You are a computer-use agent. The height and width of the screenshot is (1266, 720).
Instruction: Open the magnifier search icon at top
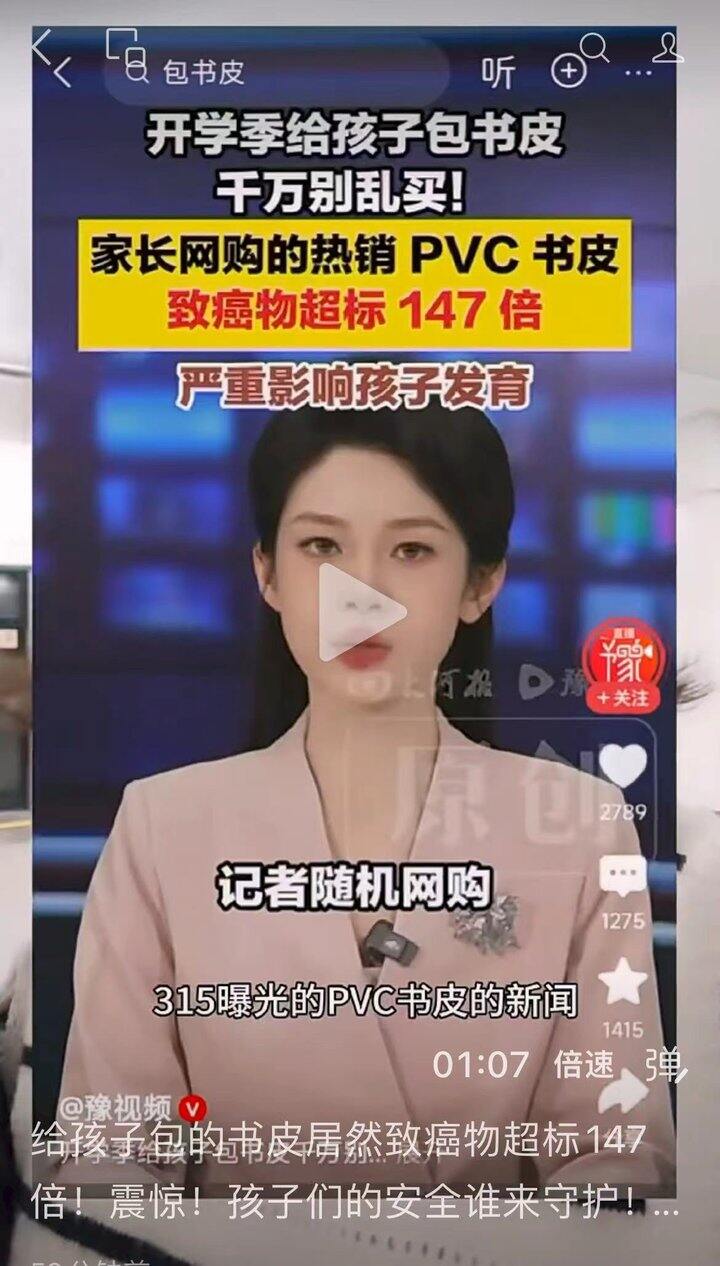pyautogui.click(x=595, y=46)
